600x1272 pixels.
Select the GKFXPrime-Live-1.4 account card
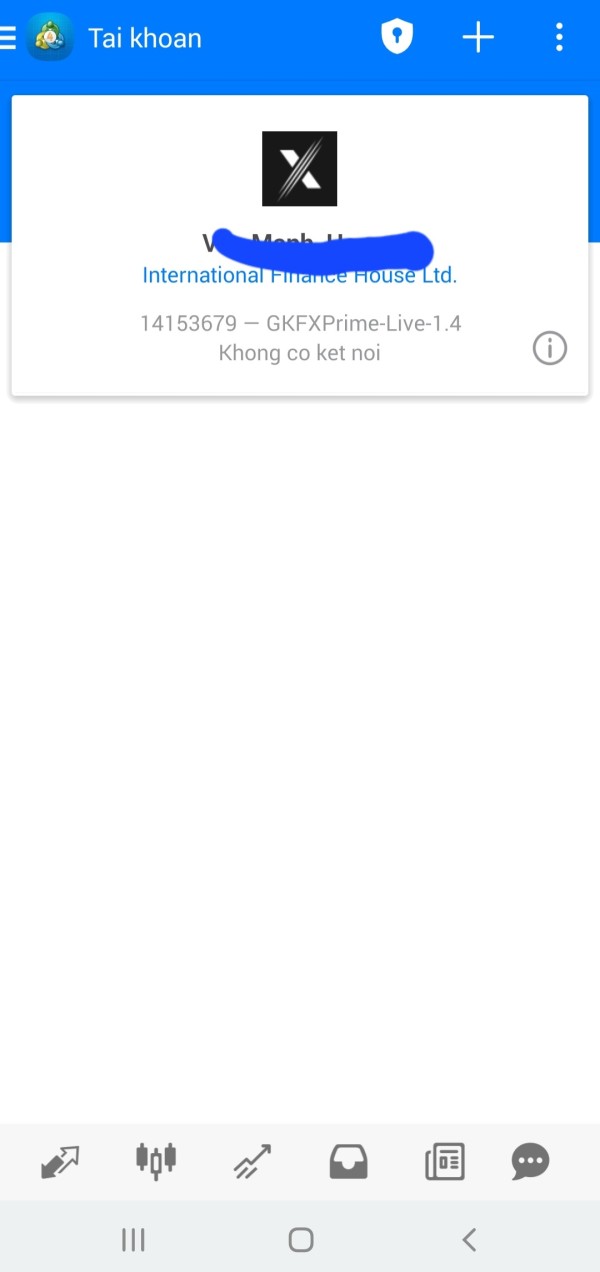tap(300, 245)
